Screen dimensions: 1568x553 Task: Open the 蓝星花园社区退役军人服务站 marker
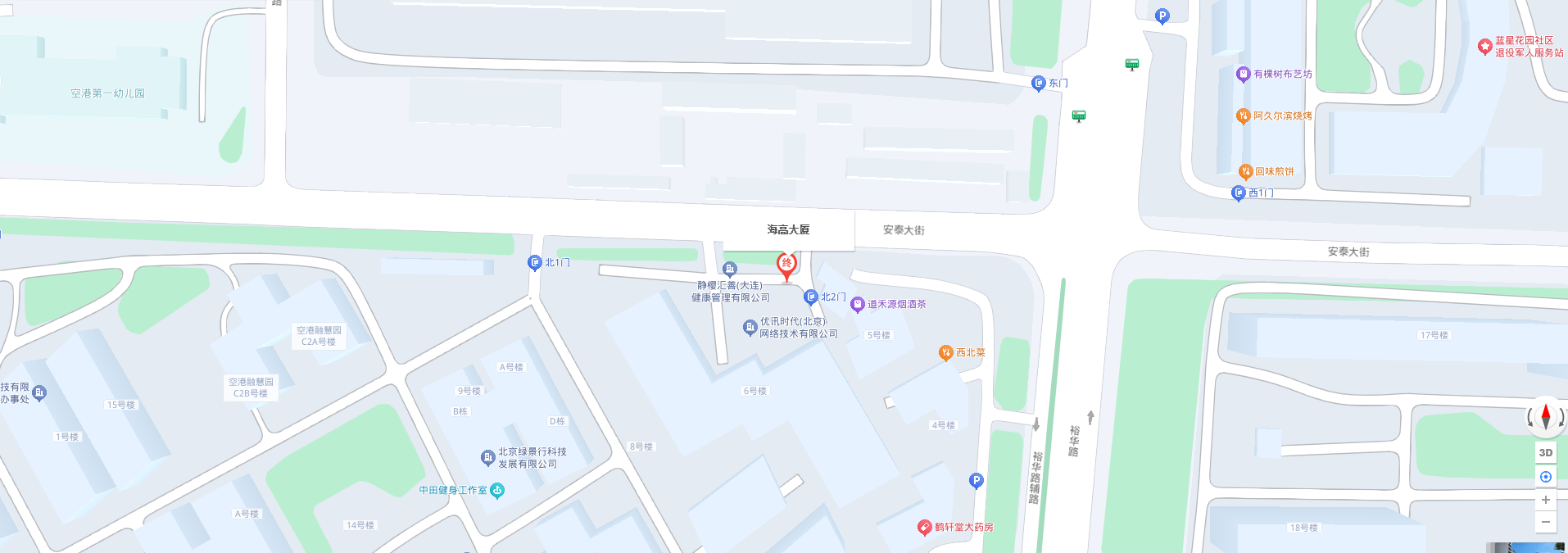[x=1484, y=46]
